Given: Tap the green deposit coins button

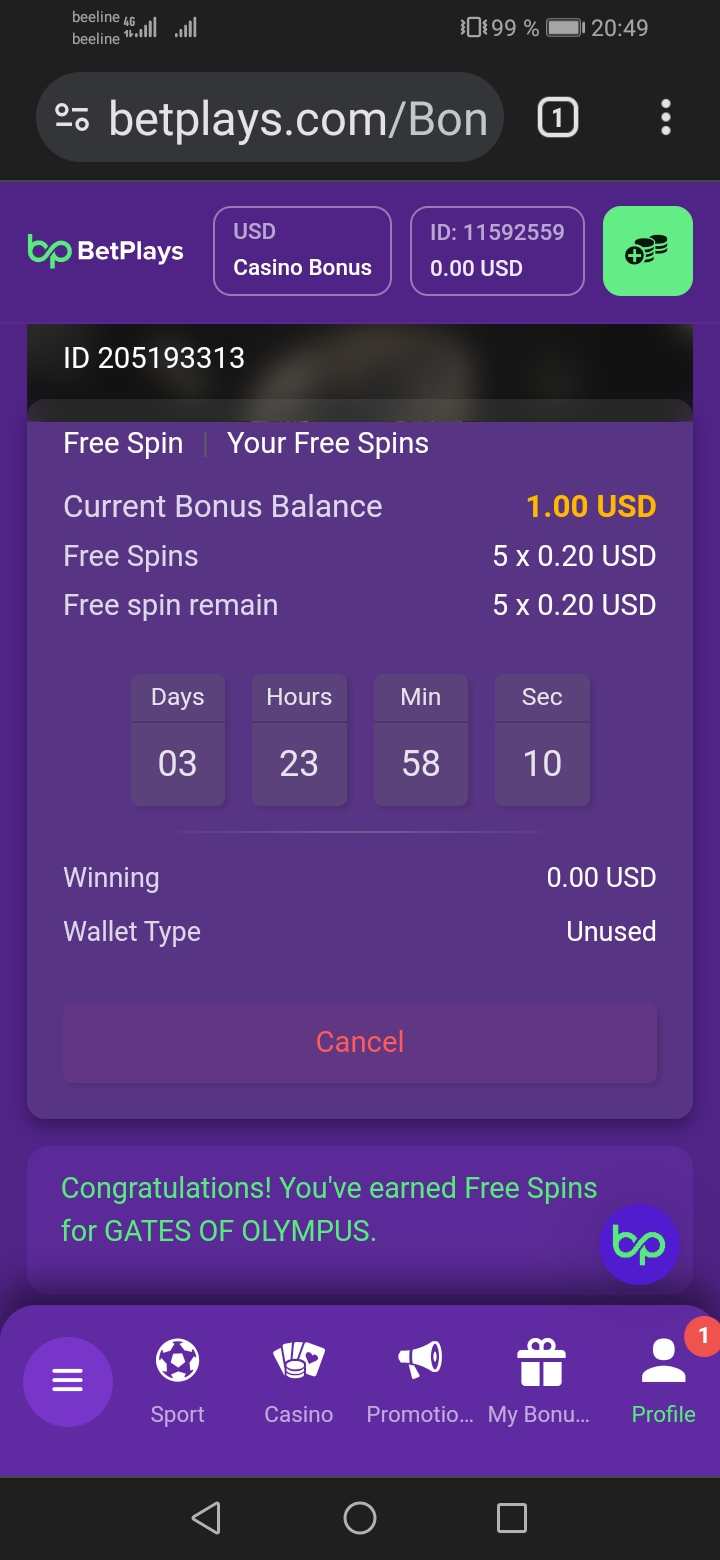Looking at the screenshot, I should tap(647, 251).
